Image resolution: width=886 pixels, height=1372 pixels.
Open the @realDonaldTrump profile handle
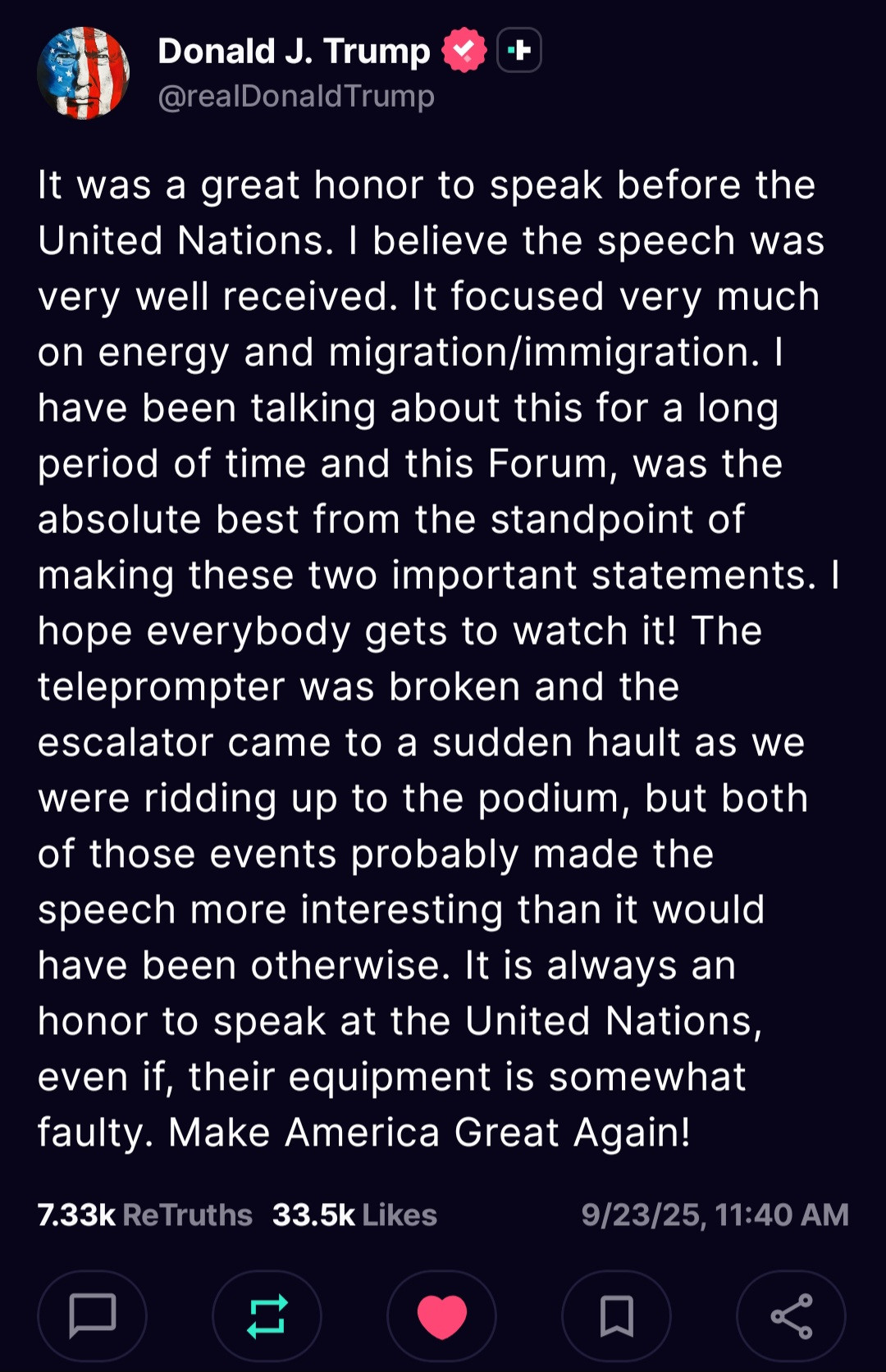click(295, 97)
